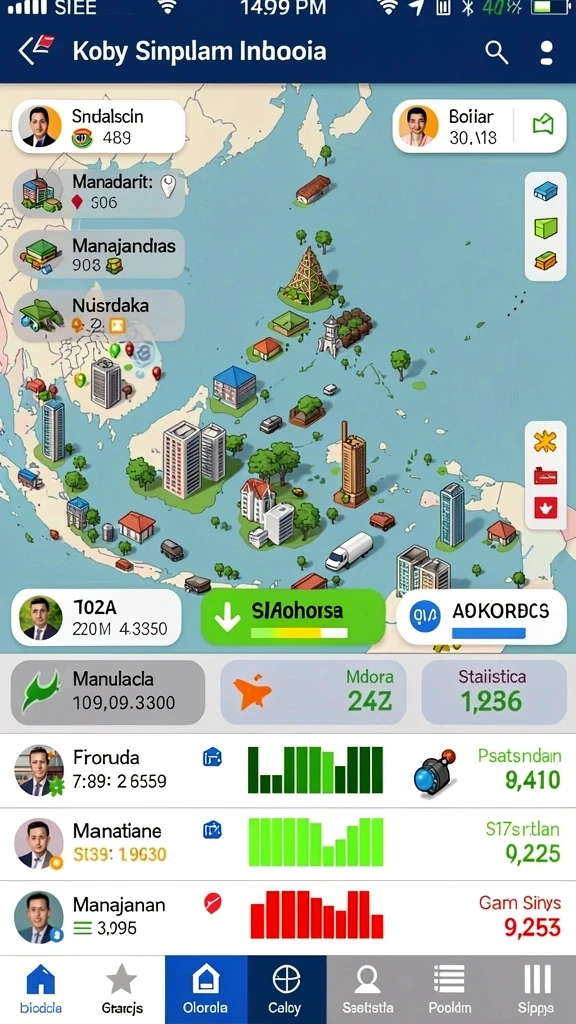Tap the green SIAohorsa download button

(293, 618)
